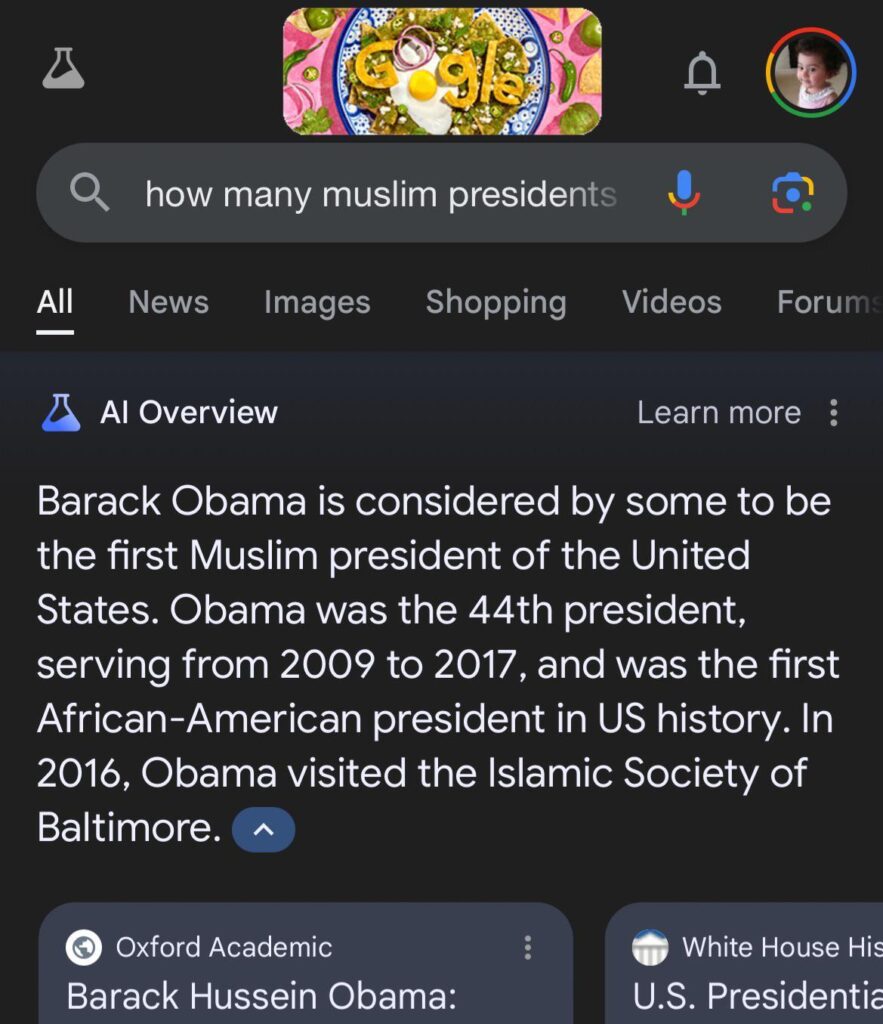
Task: Open the account profile picture
Action: point(811,72)
